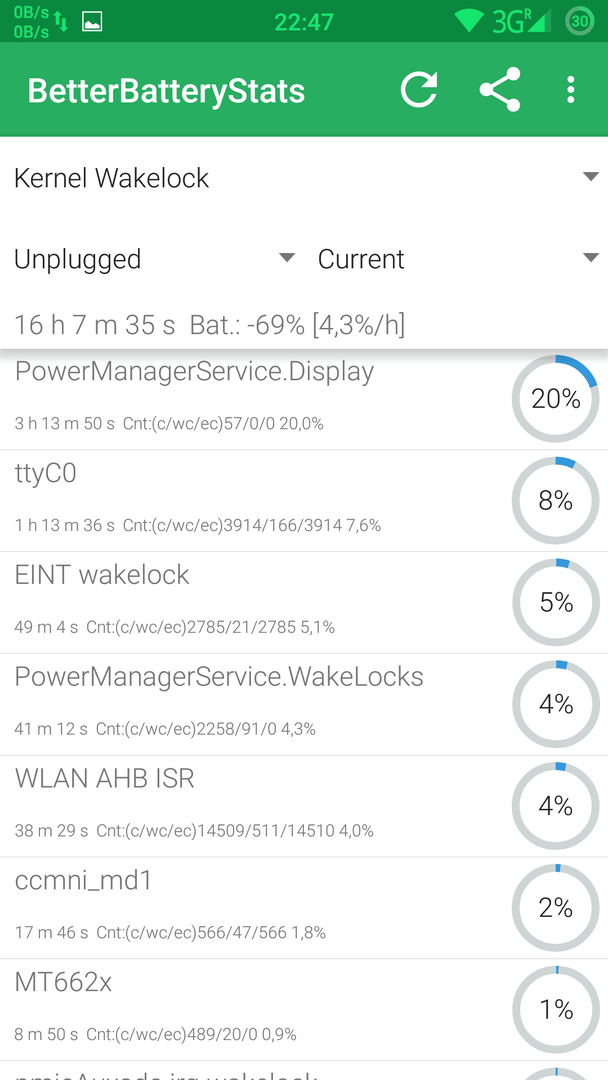Open PowerManagerService.Display entry
The image size is (608, 1080).
tap(304, 399)
